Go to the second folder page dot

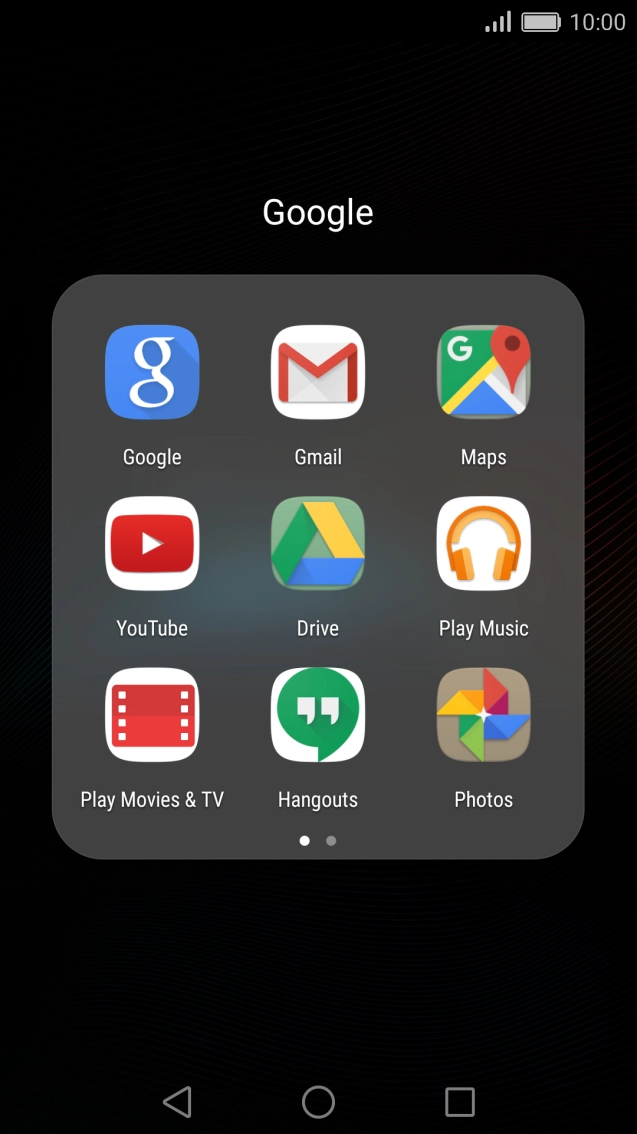click(x=331, y=841)
